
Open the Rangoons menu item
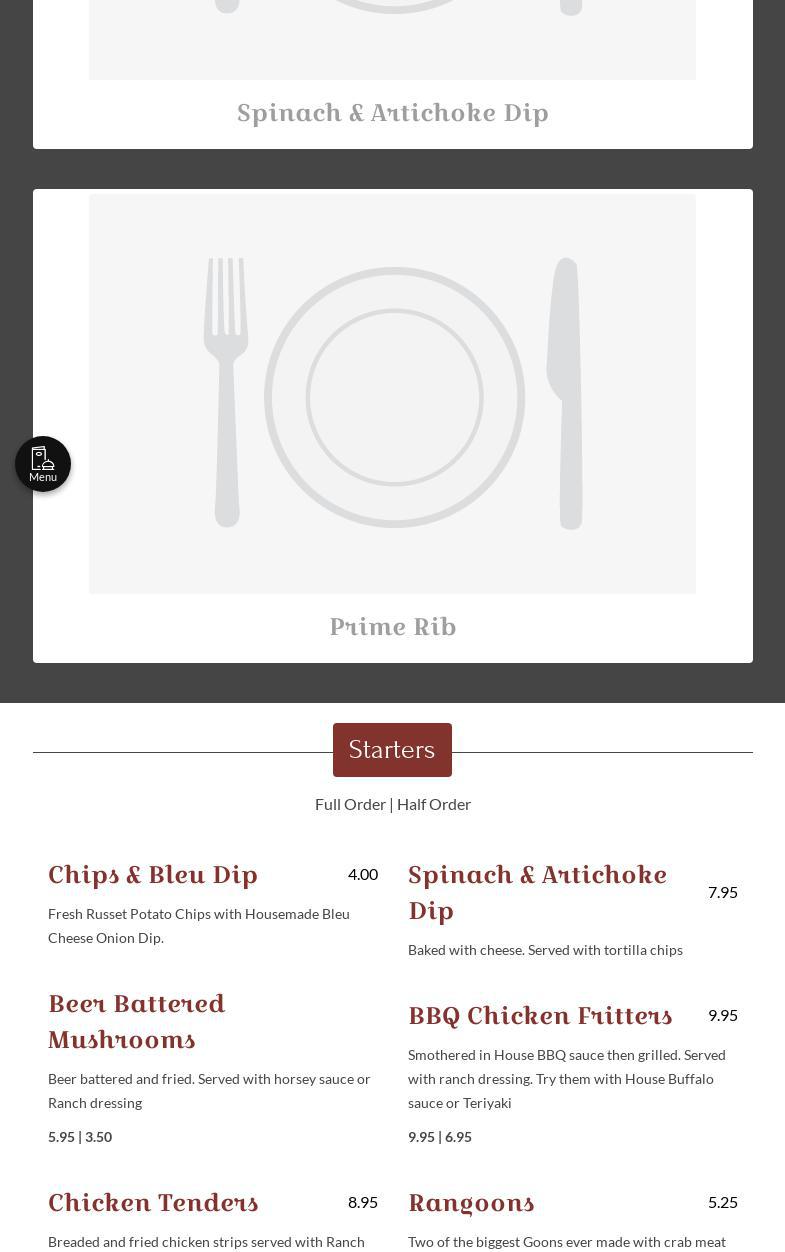pos(471,1203)
